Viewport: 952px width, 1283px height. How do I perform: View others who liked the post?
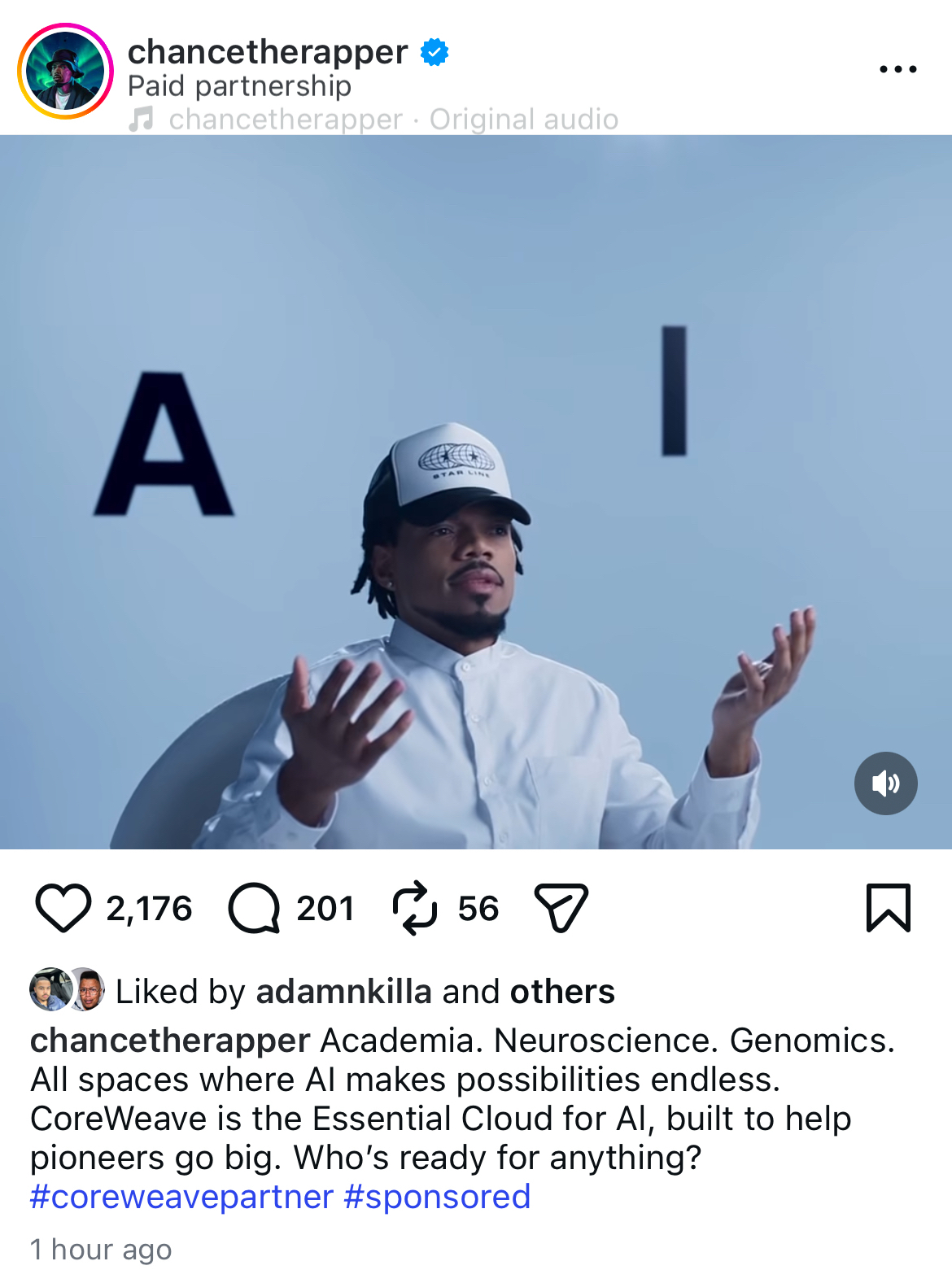pos(561,992)
